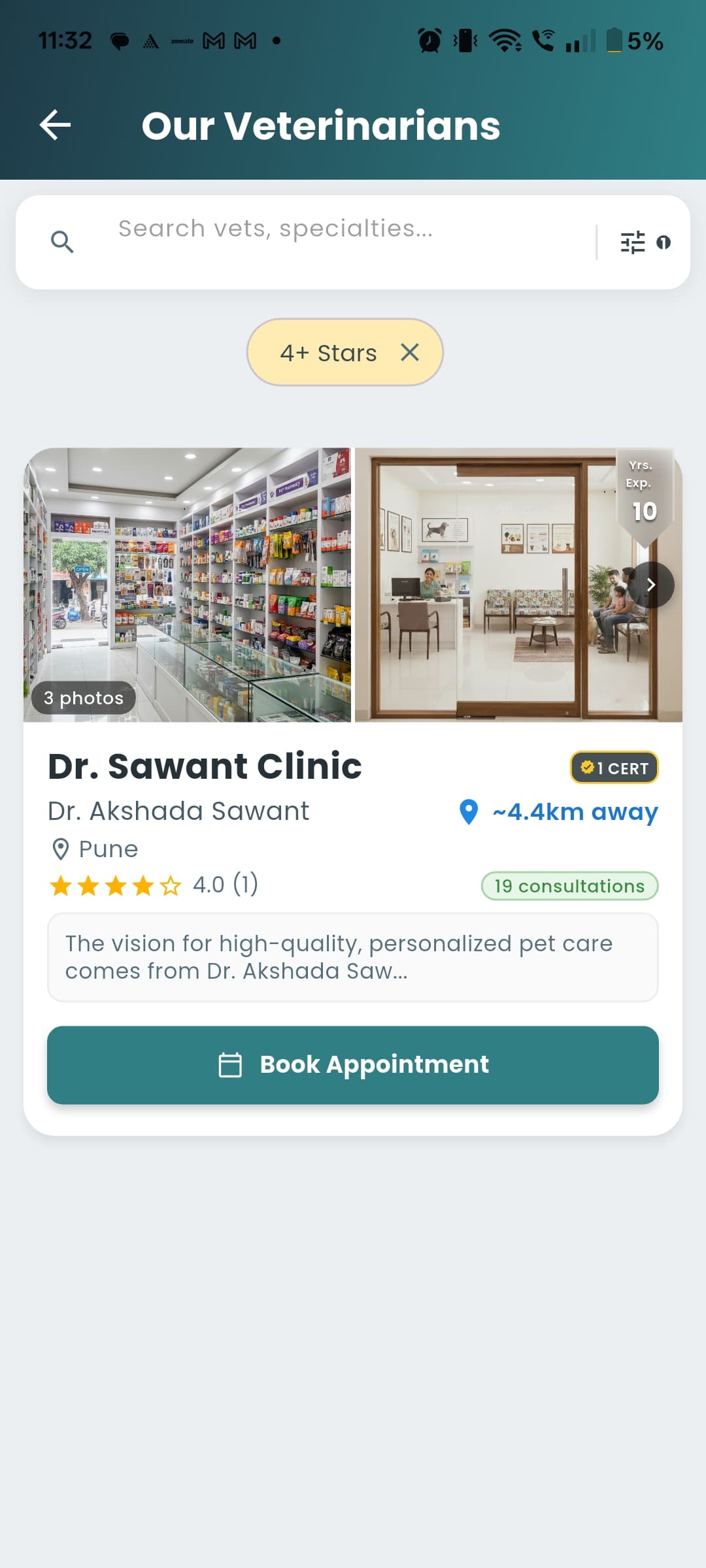Screen dimensions: 706x1568
Task: Expand the clinic vision description
Action: point(353,957)
